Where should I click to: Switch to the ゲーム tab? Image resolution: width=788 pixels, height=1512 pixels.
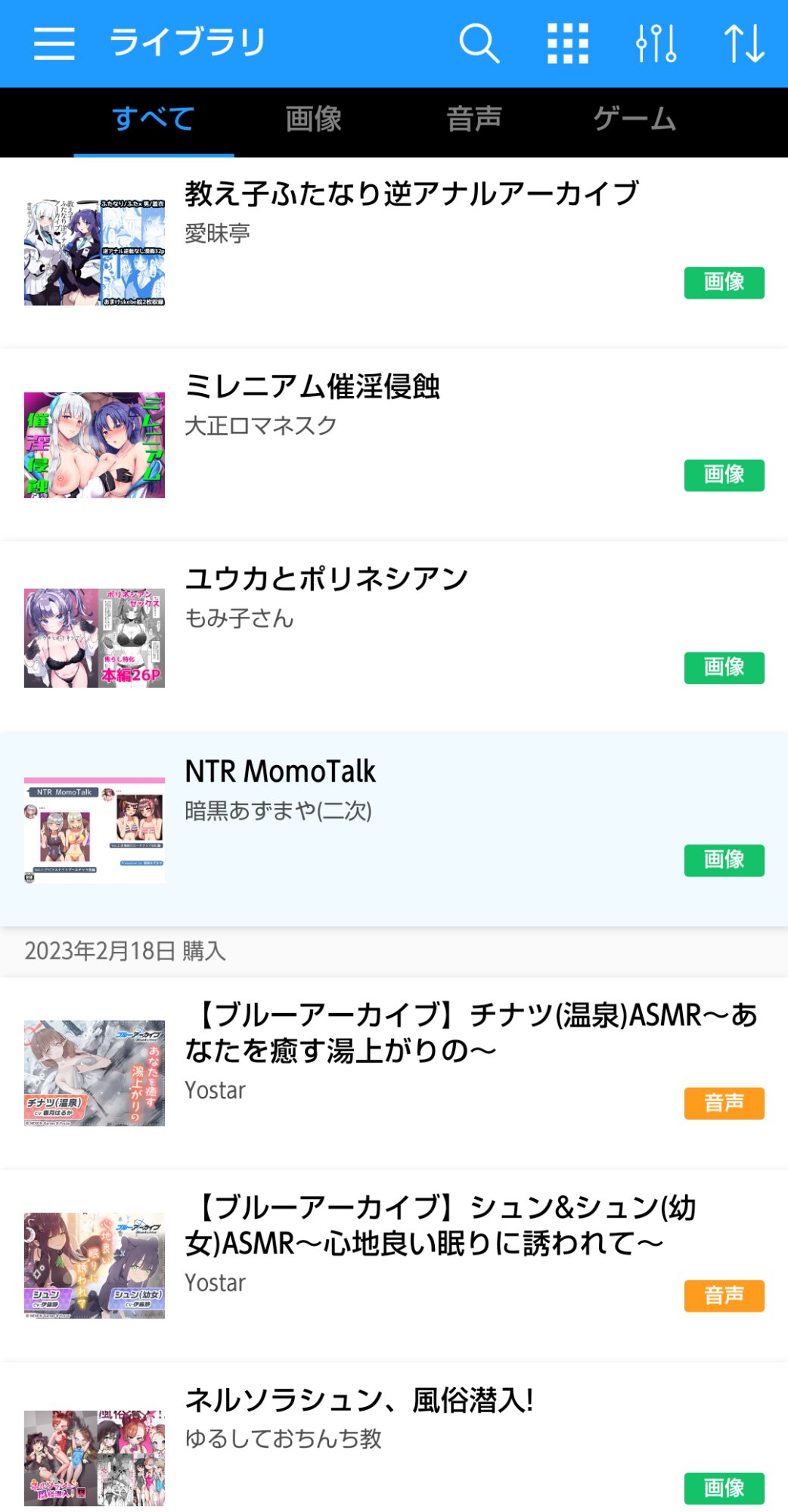(x=634, y=119)
